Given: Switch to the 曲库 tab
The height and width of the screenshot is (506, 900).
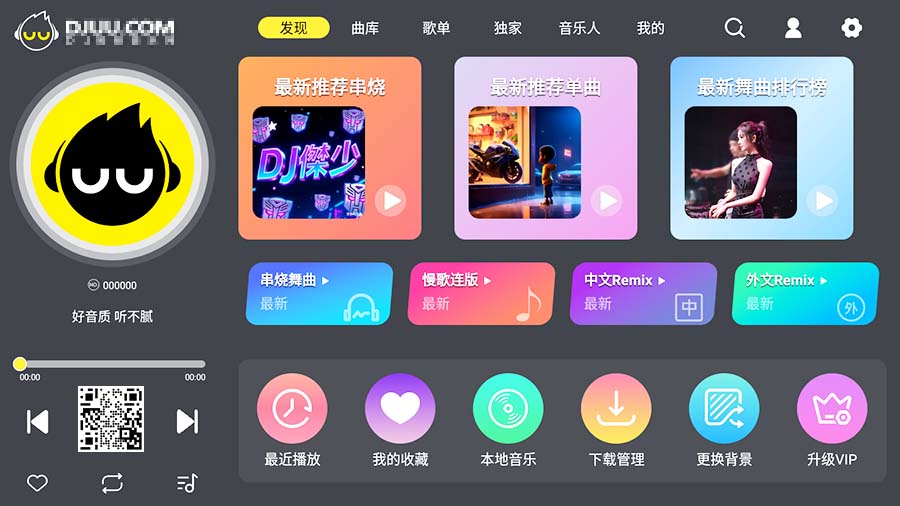Looking at the screenshot, I should [x=365, y=28].
